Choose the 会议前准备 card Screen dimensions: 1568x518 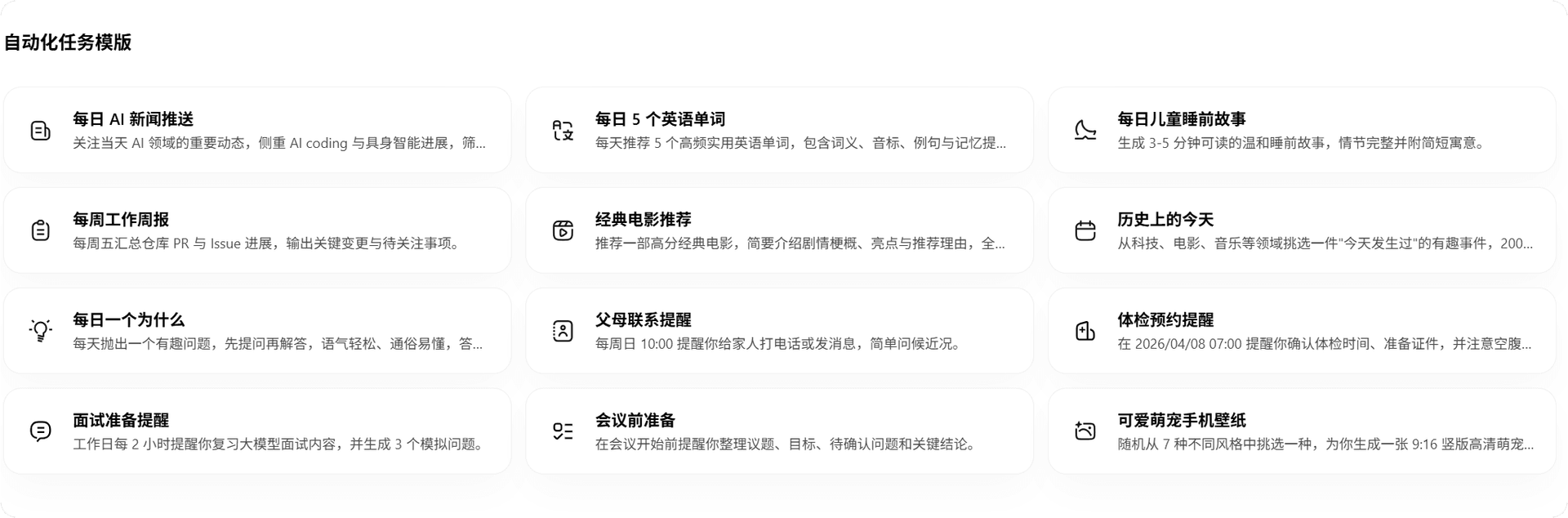pyautogui.click(x=780, y=431)
